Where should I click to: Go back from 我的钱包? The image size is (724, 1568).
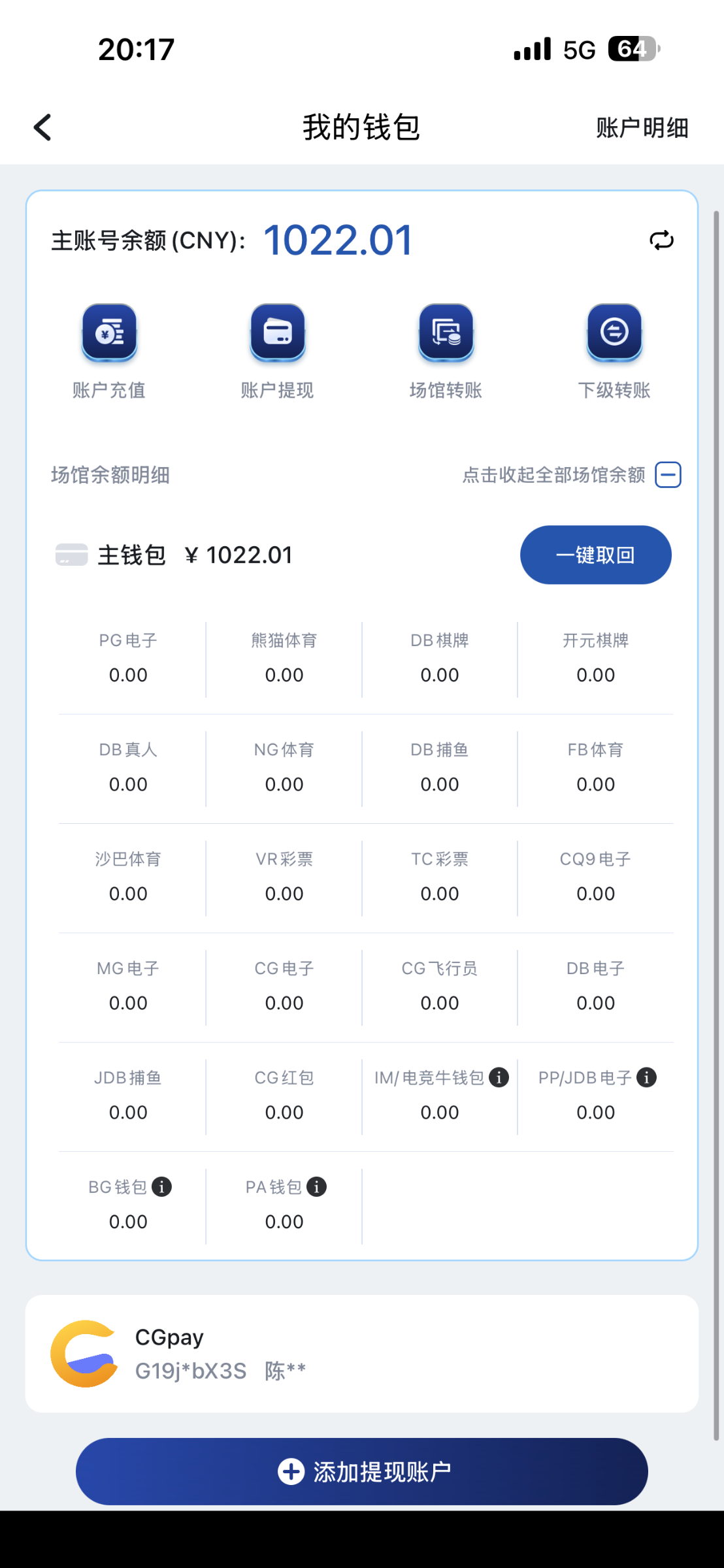click(42, 127)
